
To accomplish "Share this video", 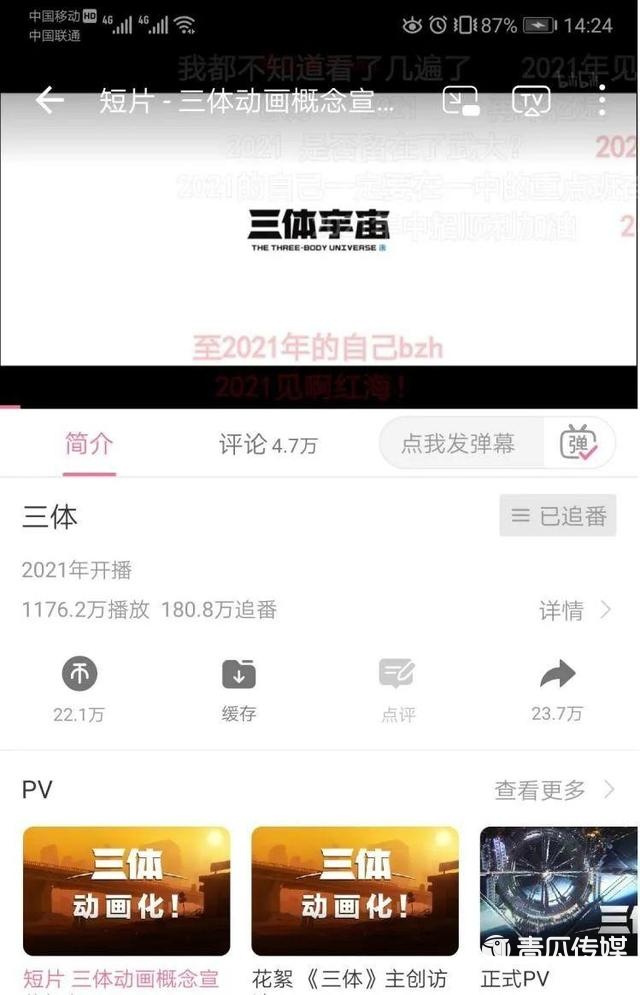I will pos(557,687).
